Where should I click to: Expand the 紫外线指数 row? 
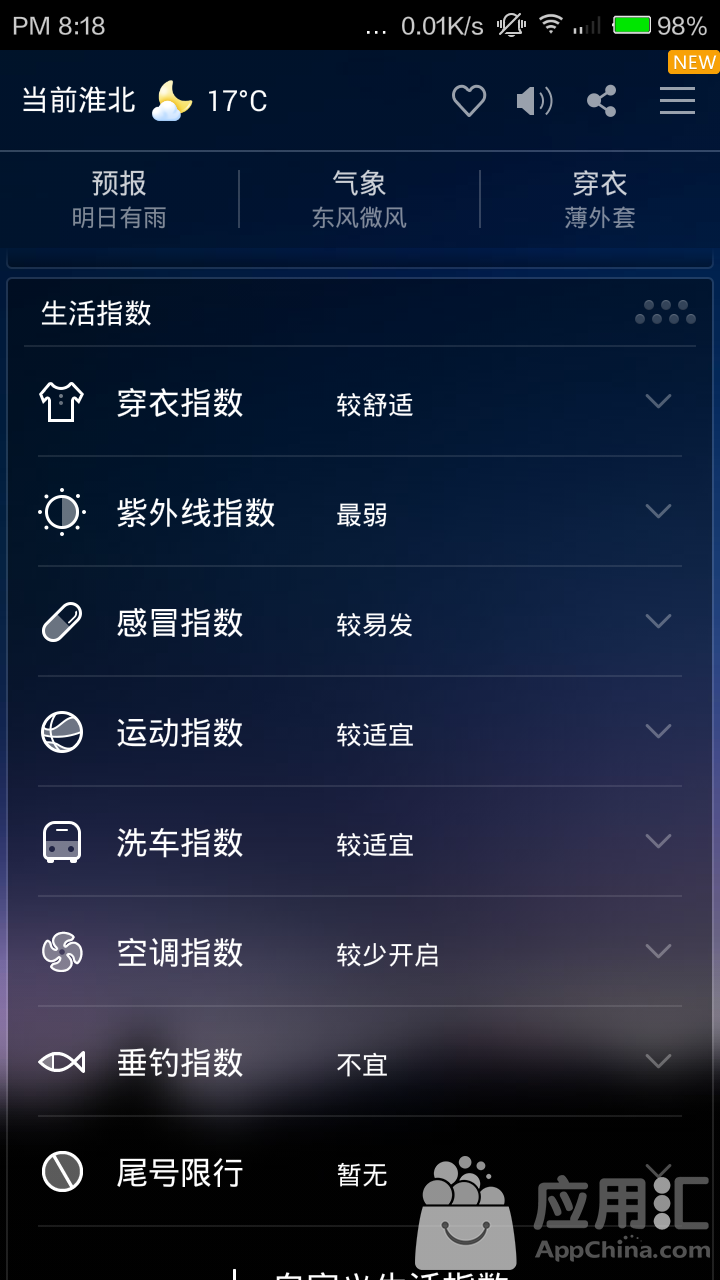coord(360,512)
